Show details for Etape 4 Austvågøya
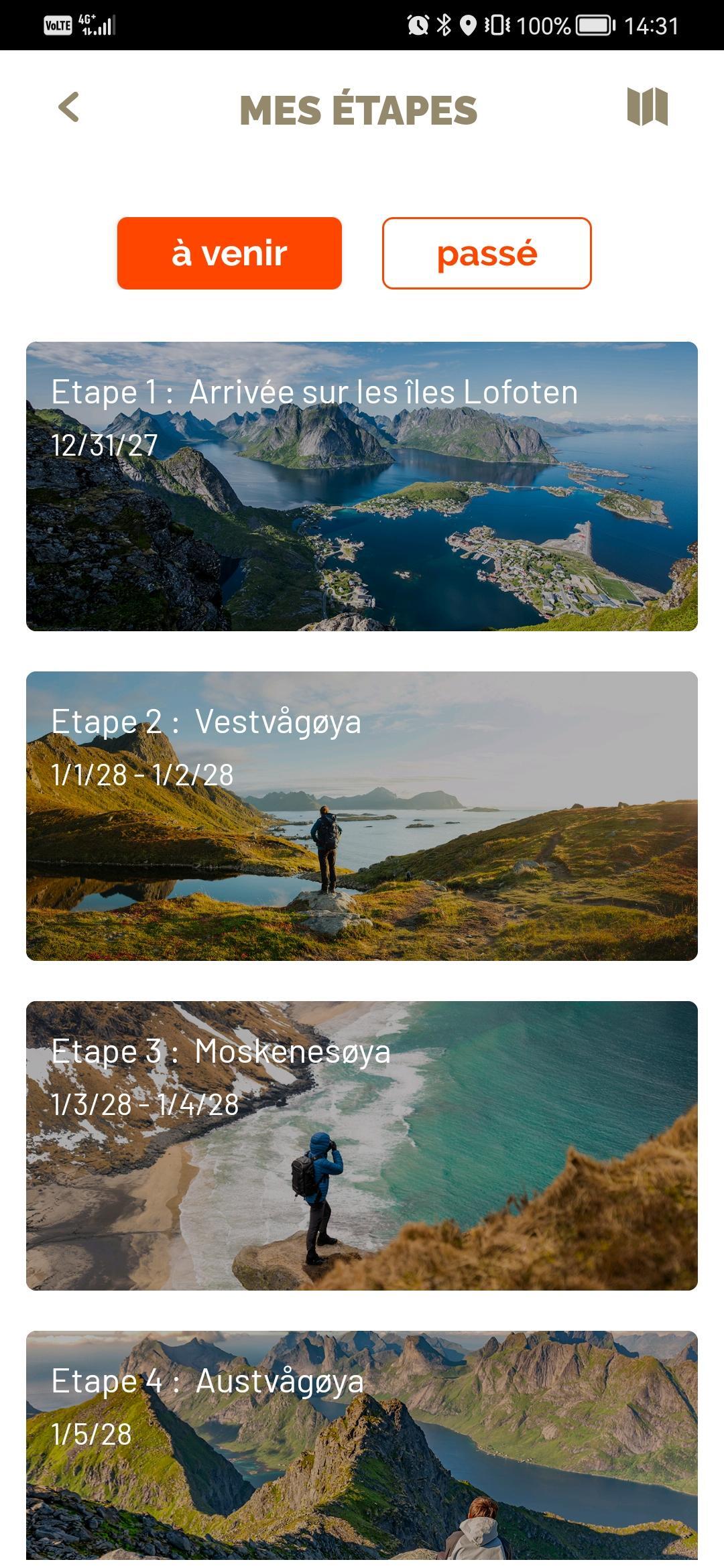 click(x=362, y=1447)
